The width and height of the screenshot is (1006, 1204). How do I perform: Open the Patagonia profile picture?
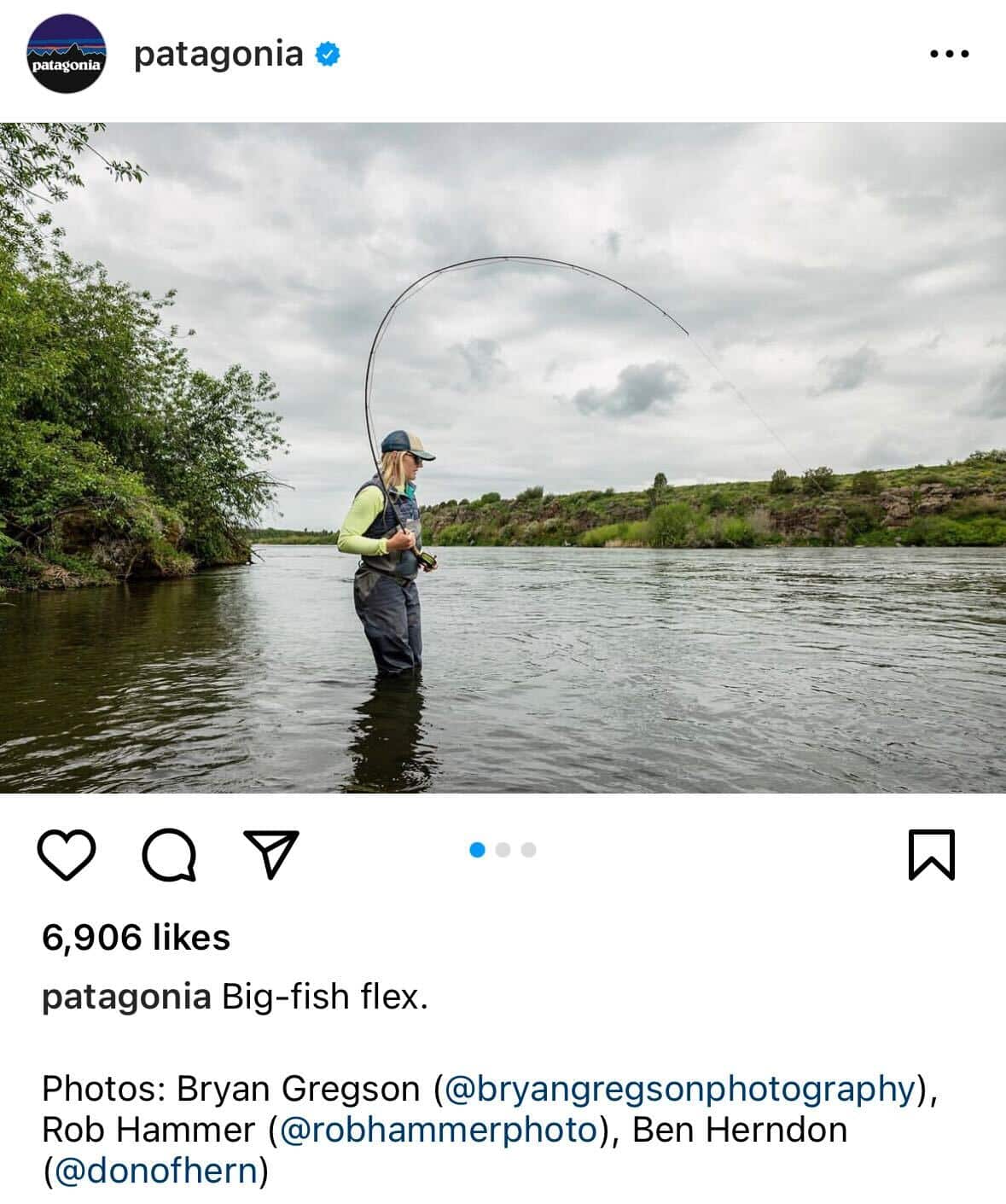66,53
